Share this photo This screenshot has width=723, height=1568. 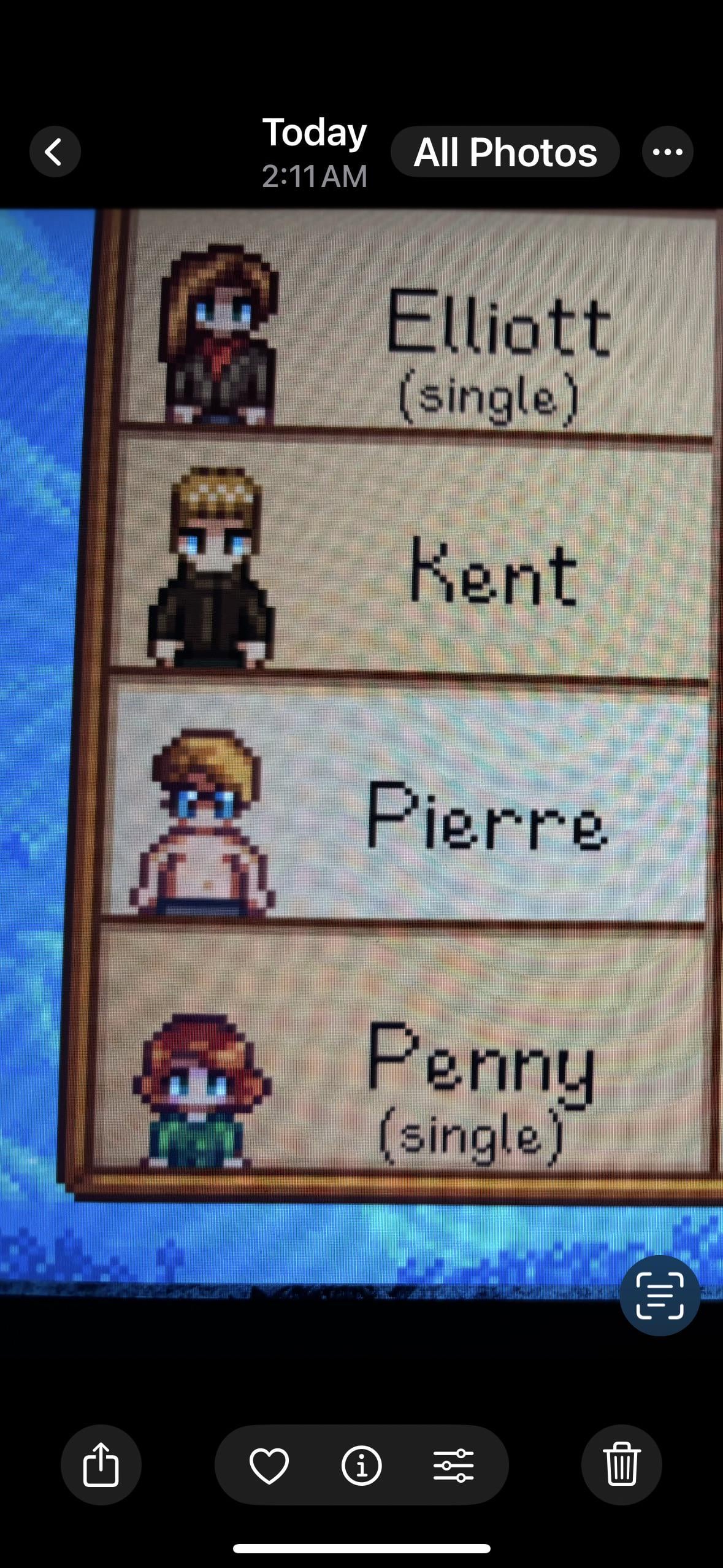pyautogui.click(x=101, y=1464)
